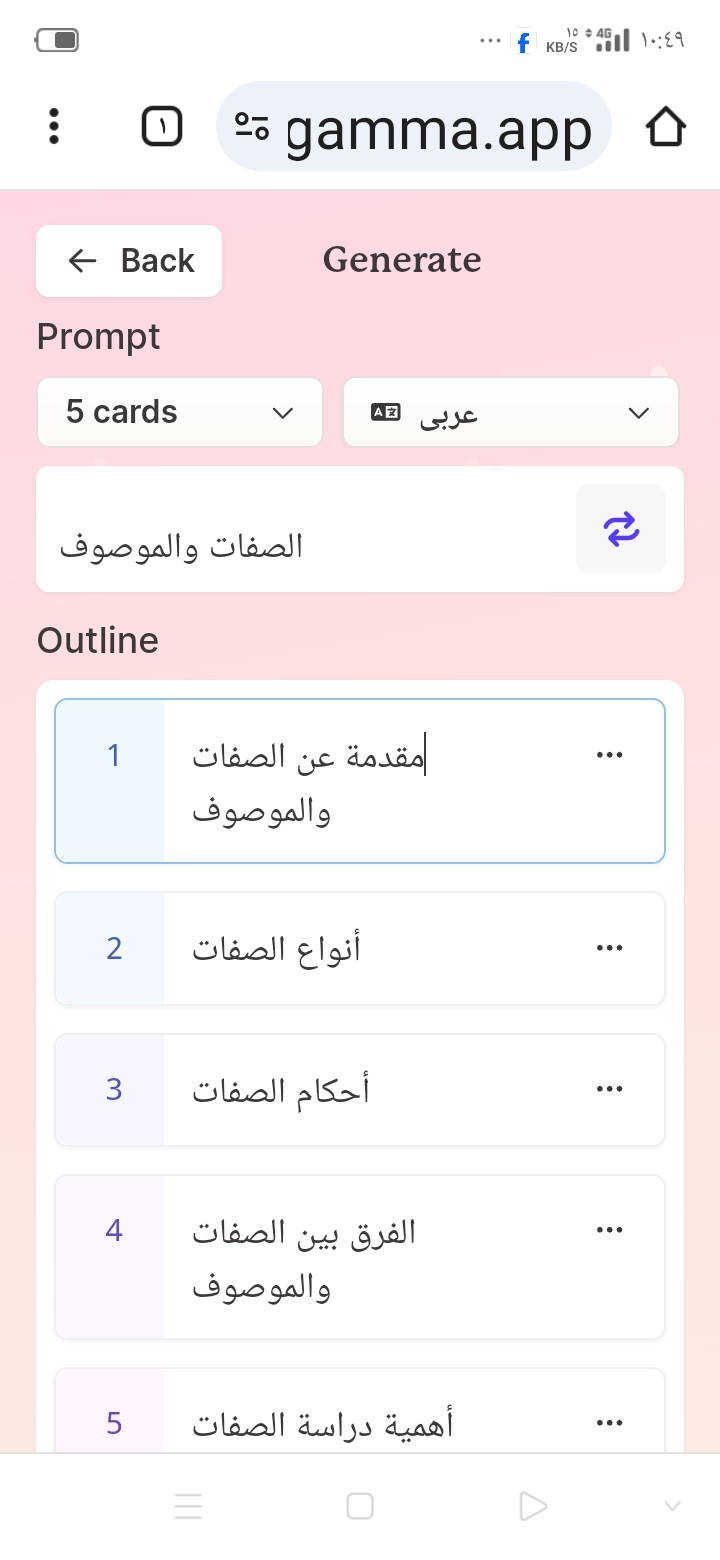Open options for card 1 مقدمة عن الصفات

coord(609,755)
